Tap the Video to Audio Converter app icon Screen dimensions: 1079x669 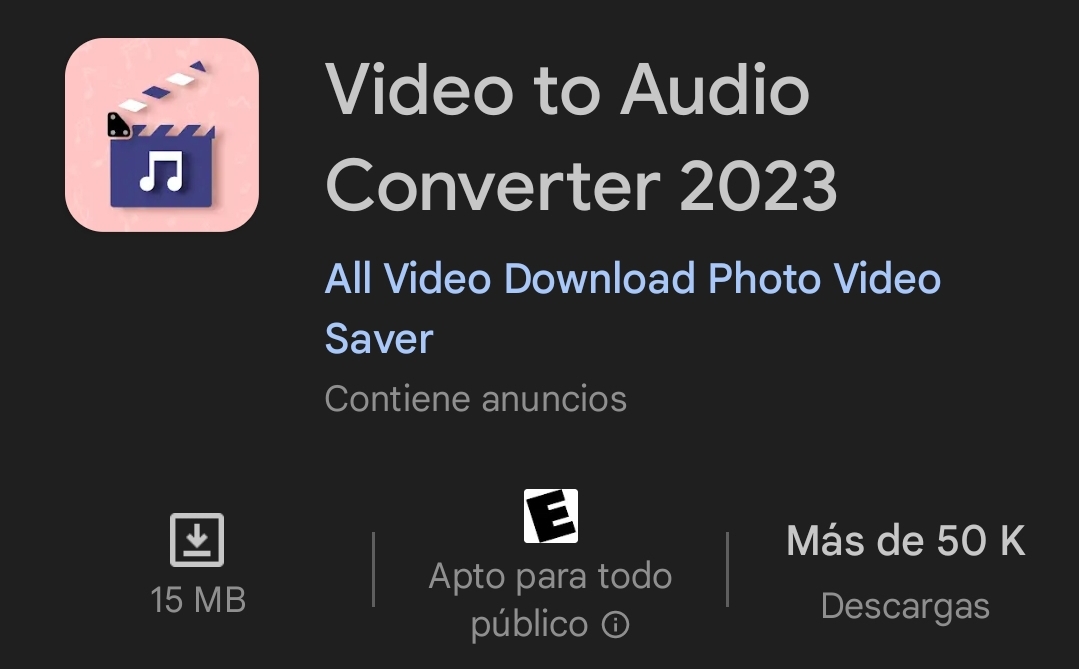[x=162, y=135]
